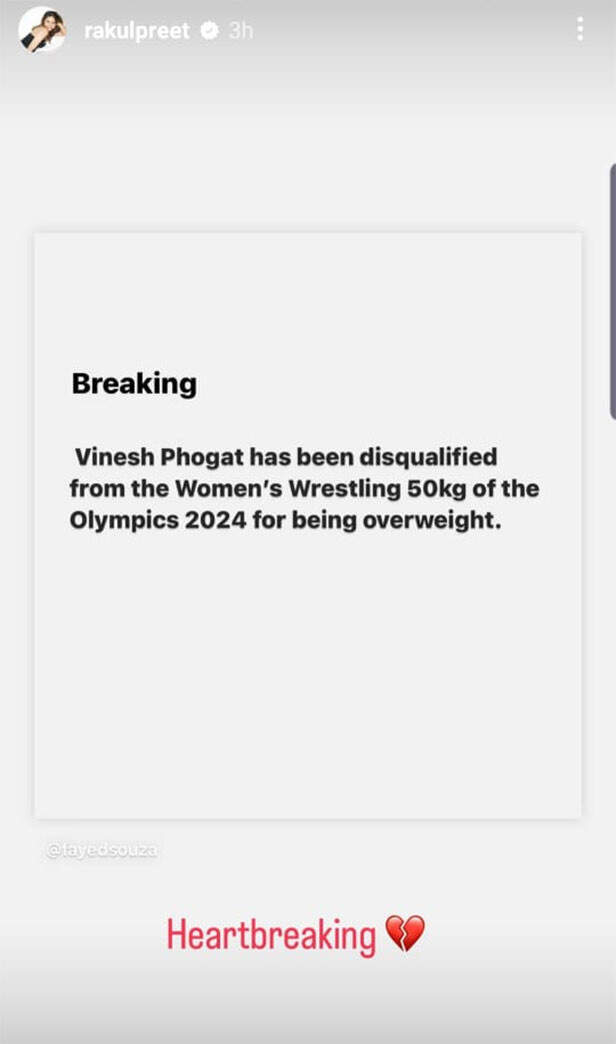616x1044 pixels.
Task: Open the story overflow menu
Action: [580, 30]
